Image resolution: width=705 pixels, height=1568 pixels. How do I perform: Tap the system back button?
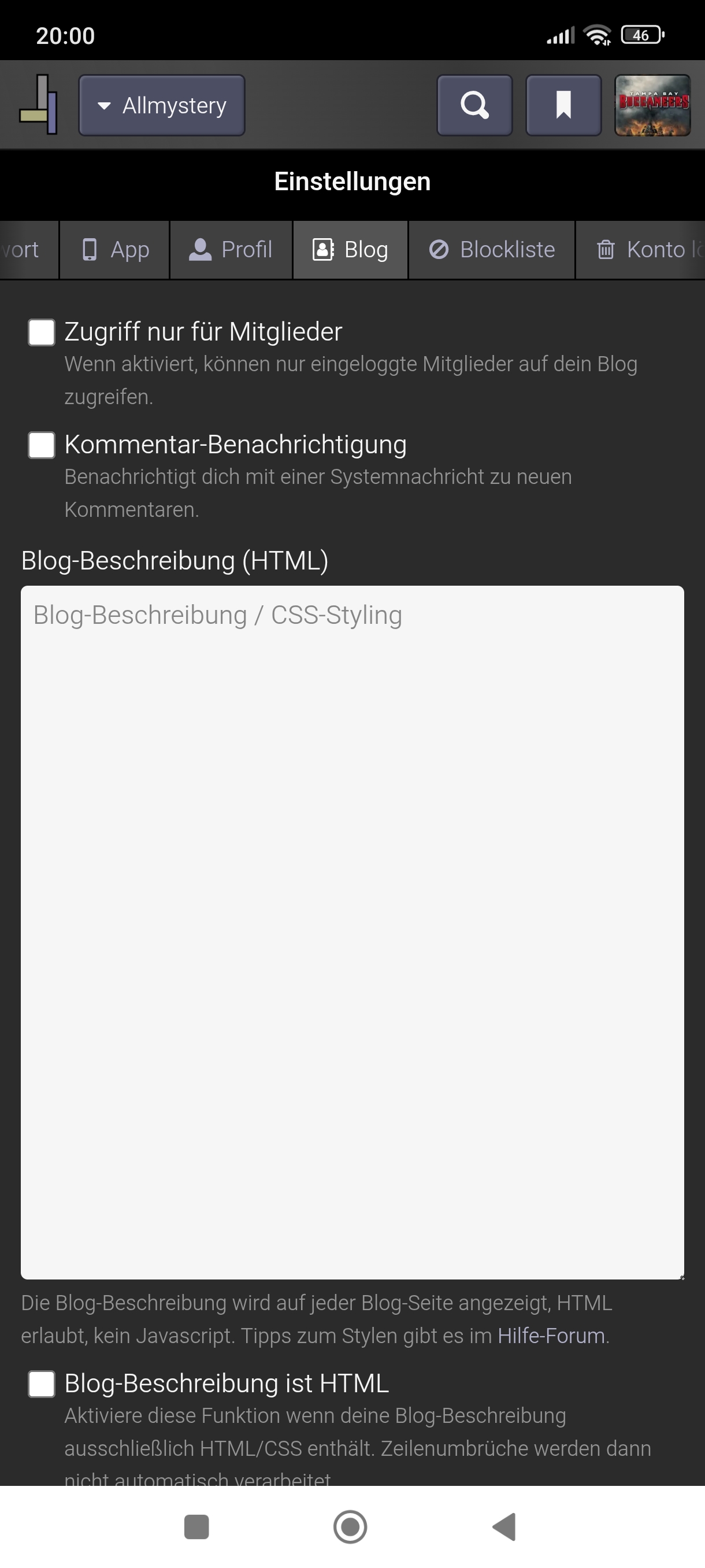pos(504,1526)
